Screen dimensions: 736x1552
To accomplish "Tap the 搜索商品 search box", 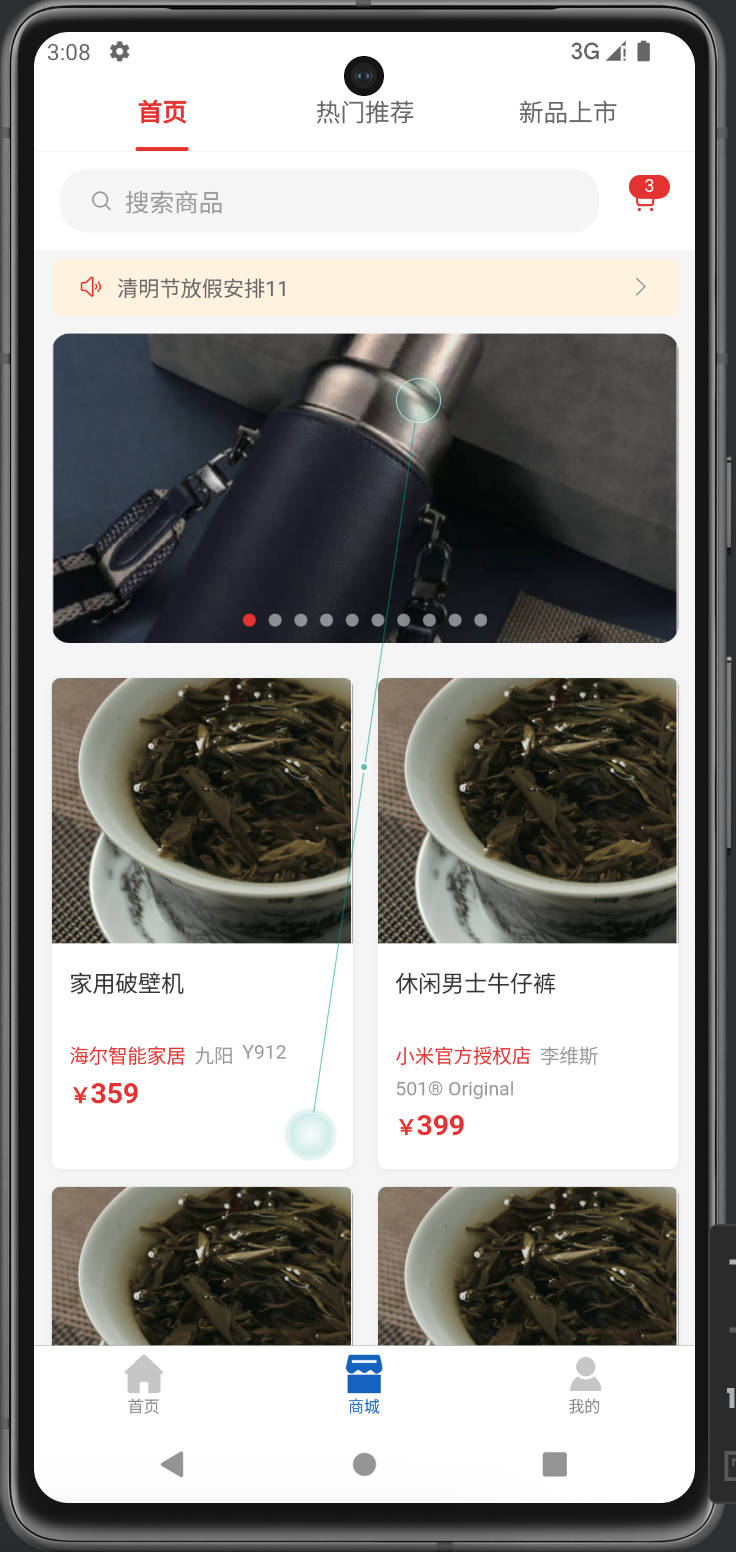I will point(330,202).
